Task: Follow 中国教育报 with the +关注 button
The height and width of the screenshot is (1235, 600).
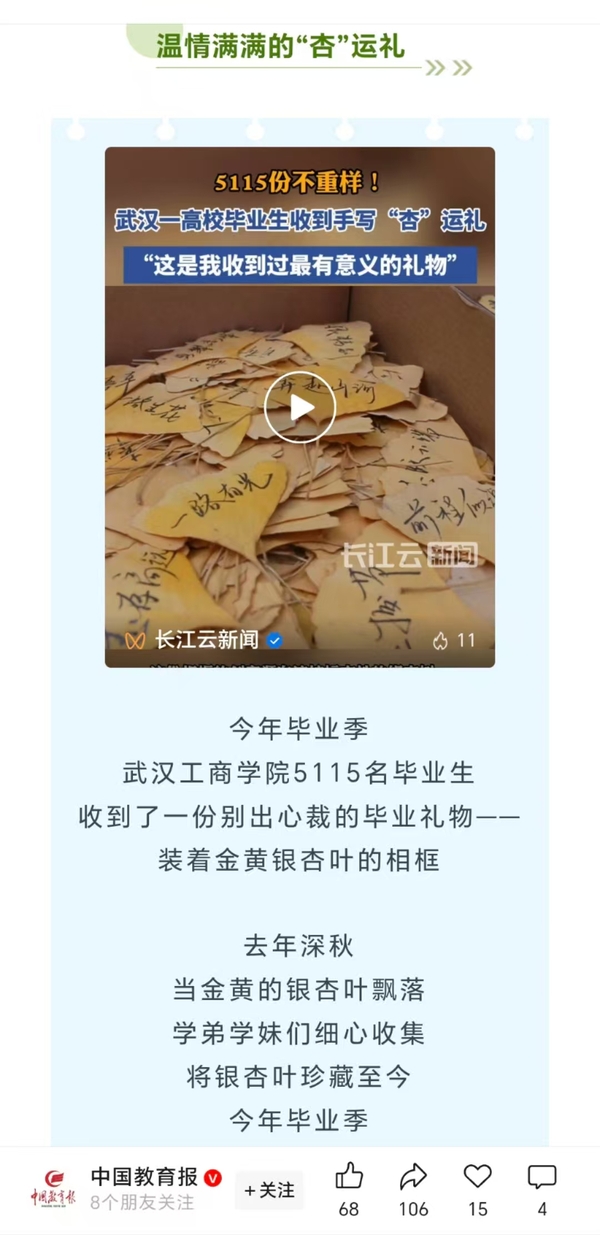Action: point(270,1190)
